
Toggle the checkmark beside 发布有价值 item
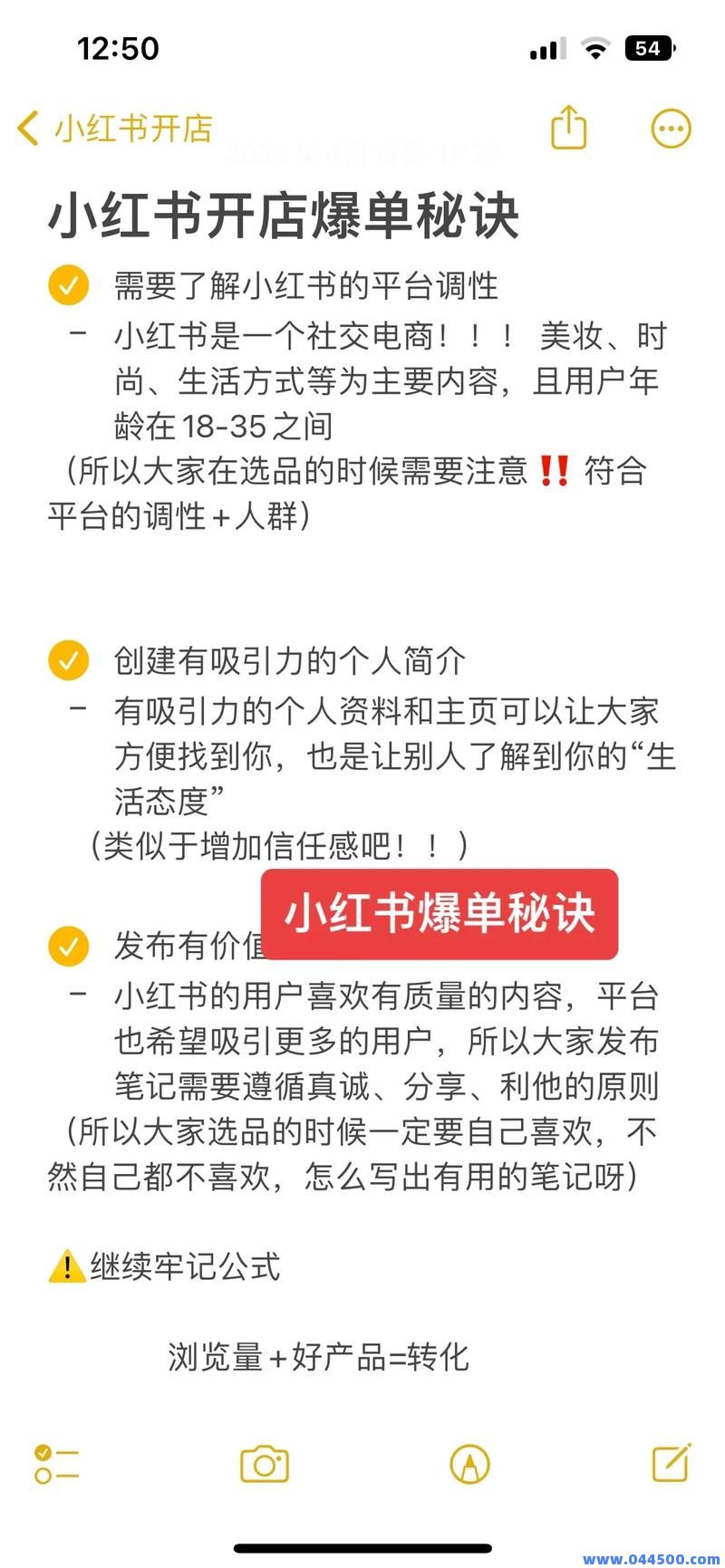coord(68,948)
